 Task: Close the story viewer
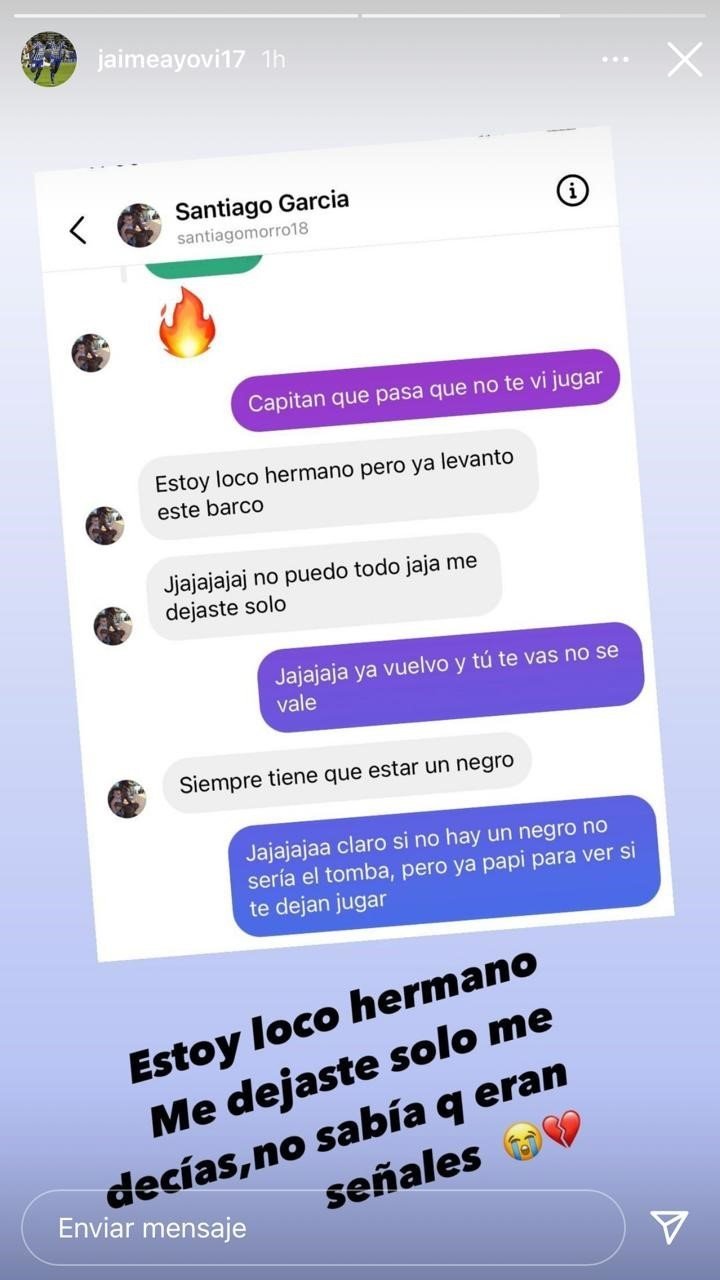tap(684, 60)
